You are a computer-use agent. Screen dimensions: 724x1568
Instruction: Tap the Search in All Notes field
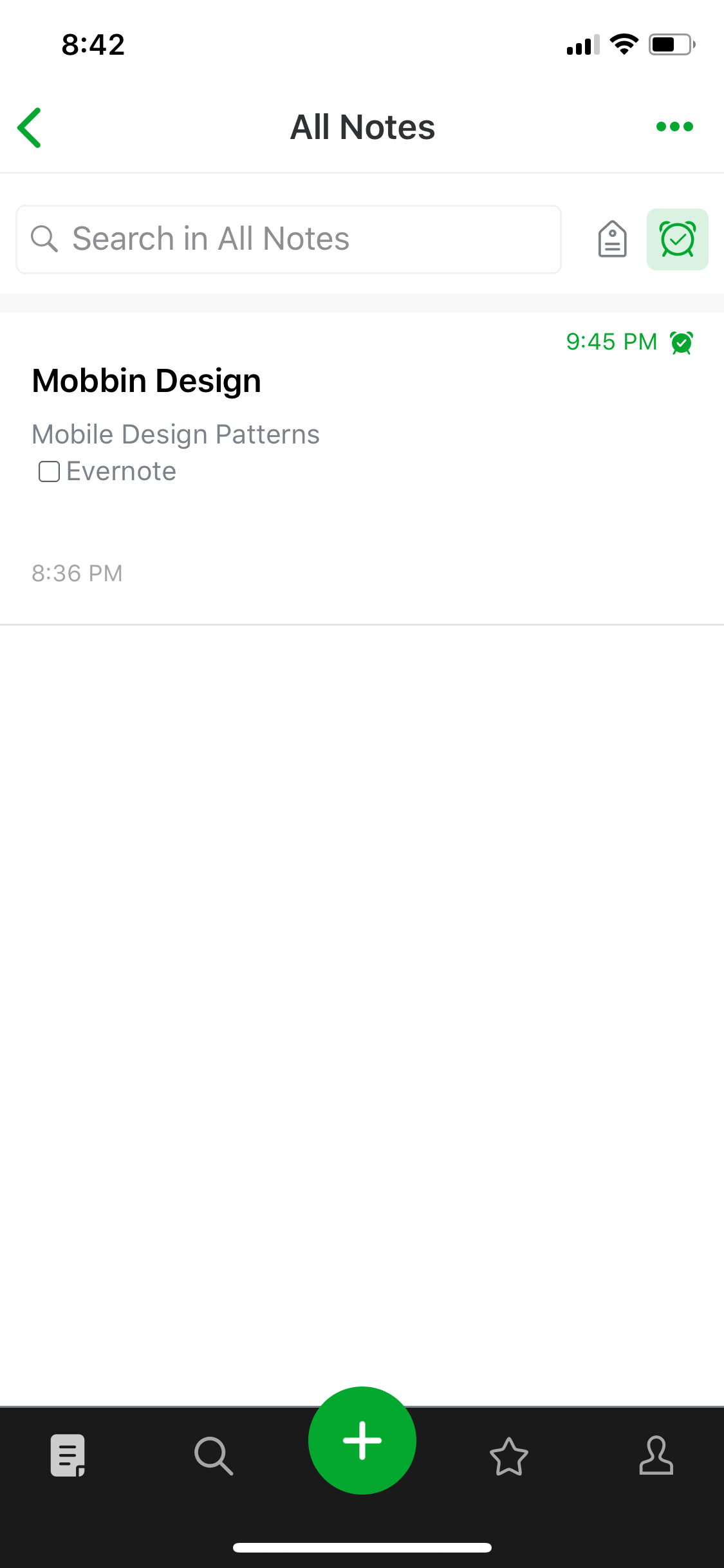[x=288, y=239]
